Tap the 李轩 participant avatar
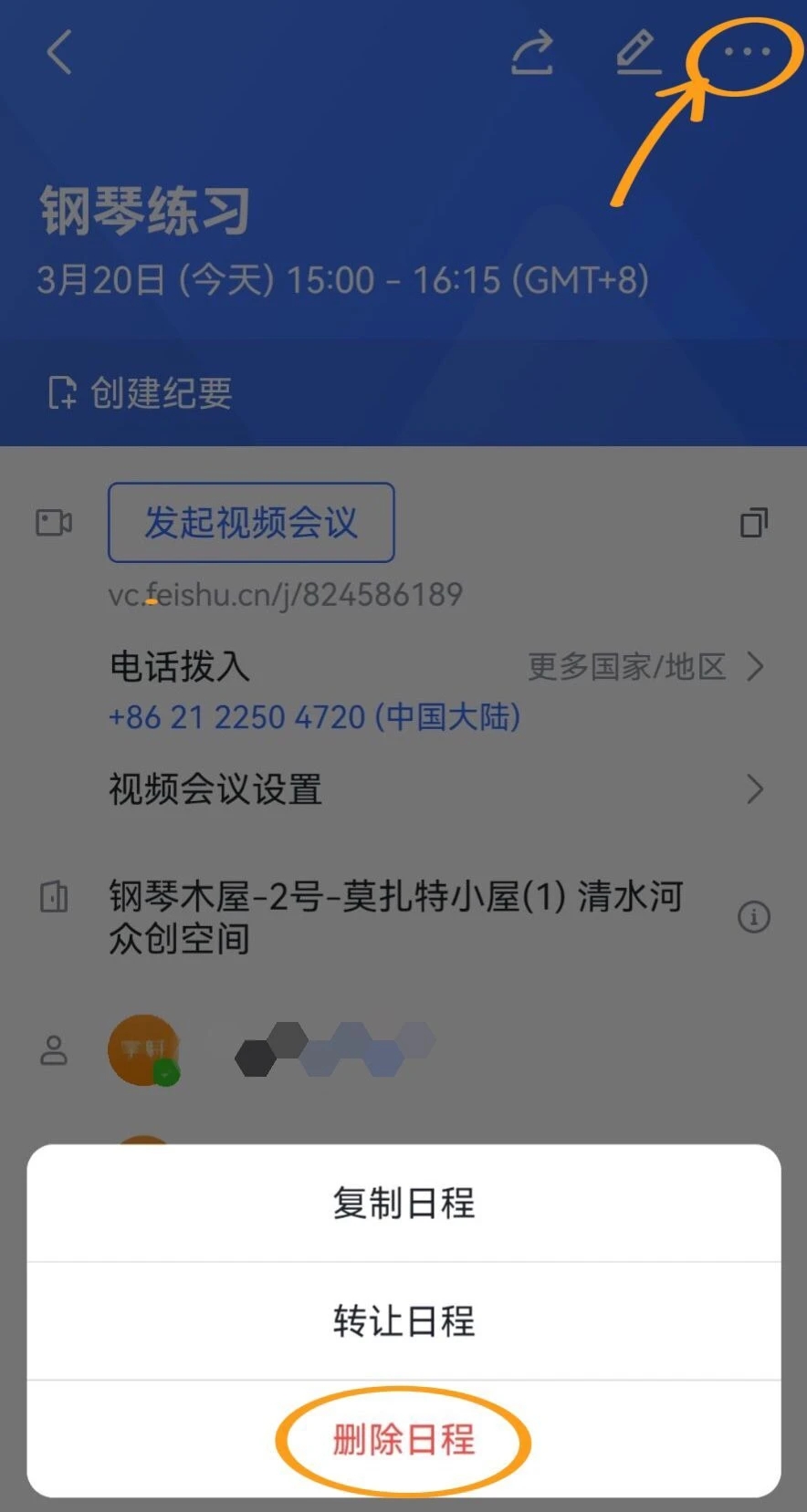This screenshot has height=1512, width=807. [143, 1051]
